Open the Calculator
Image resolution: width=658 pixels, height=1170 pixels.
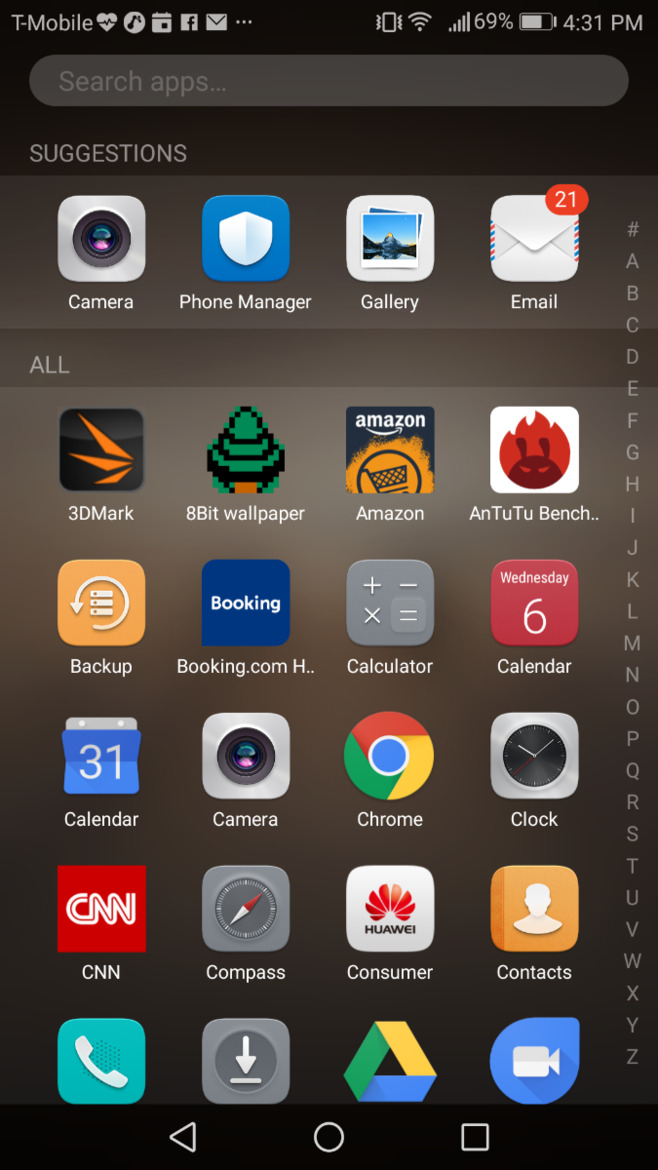pyautogui.click(x=389, y=603)
